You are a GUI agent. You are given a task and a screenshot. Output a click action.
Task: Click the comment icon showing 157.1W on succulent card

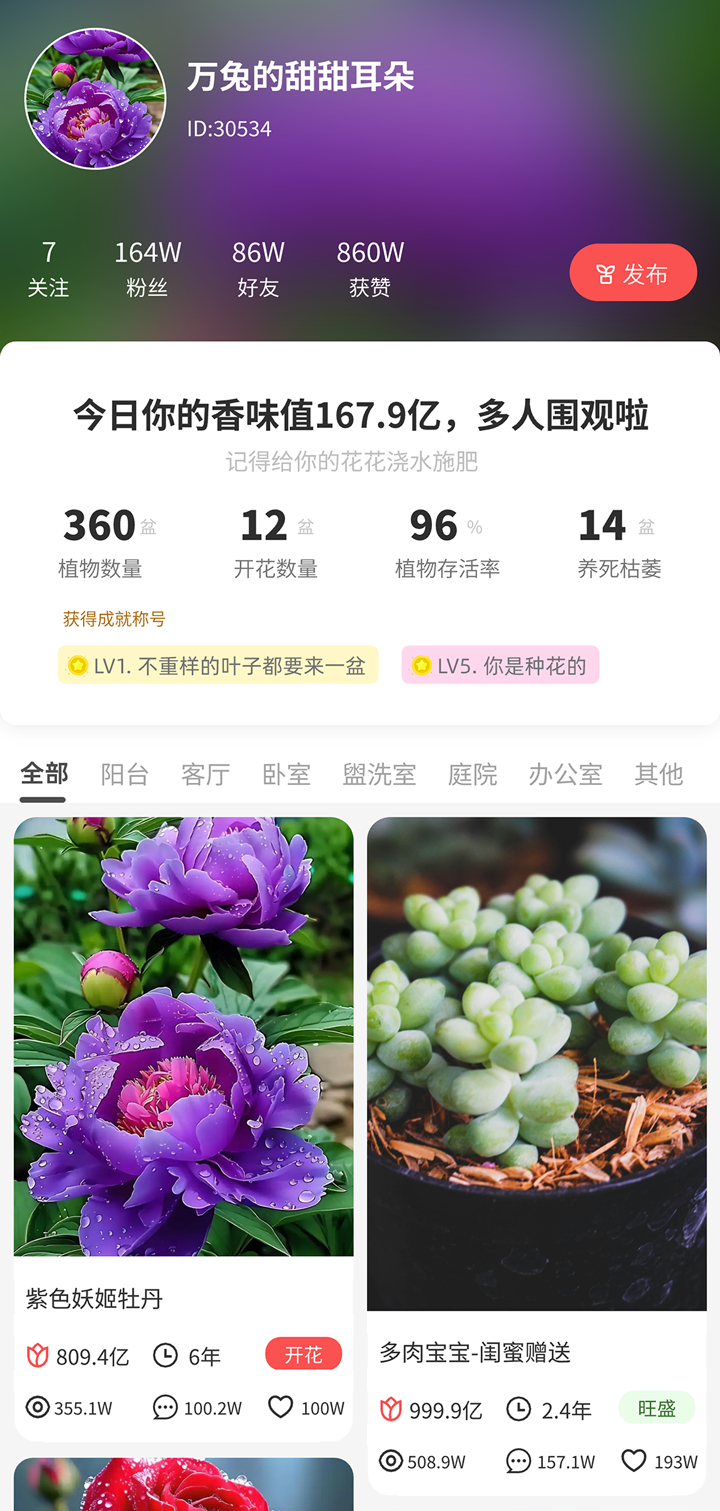coord(517,1461)
